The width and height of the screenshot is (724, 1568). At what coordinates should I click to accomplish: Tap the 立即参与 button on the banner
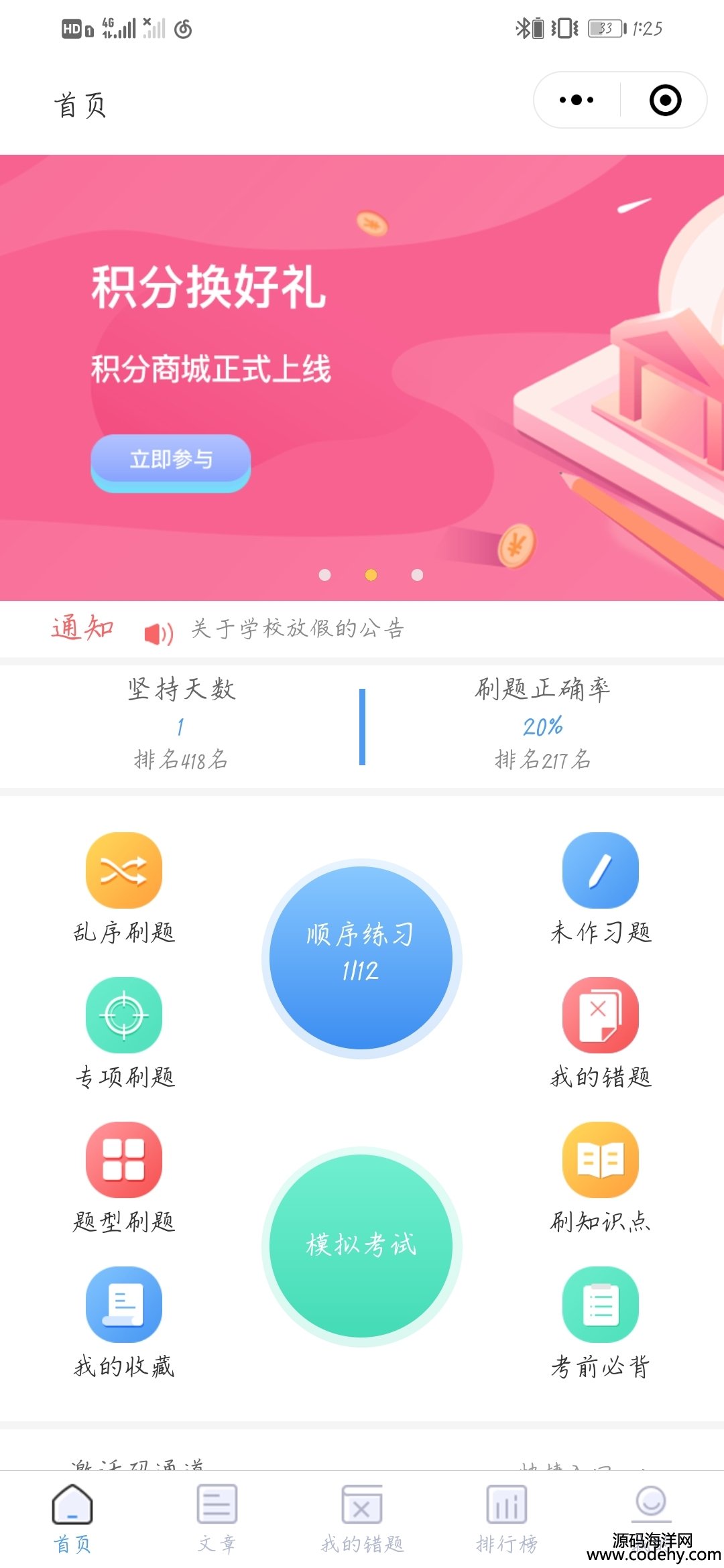click(171, 460)
